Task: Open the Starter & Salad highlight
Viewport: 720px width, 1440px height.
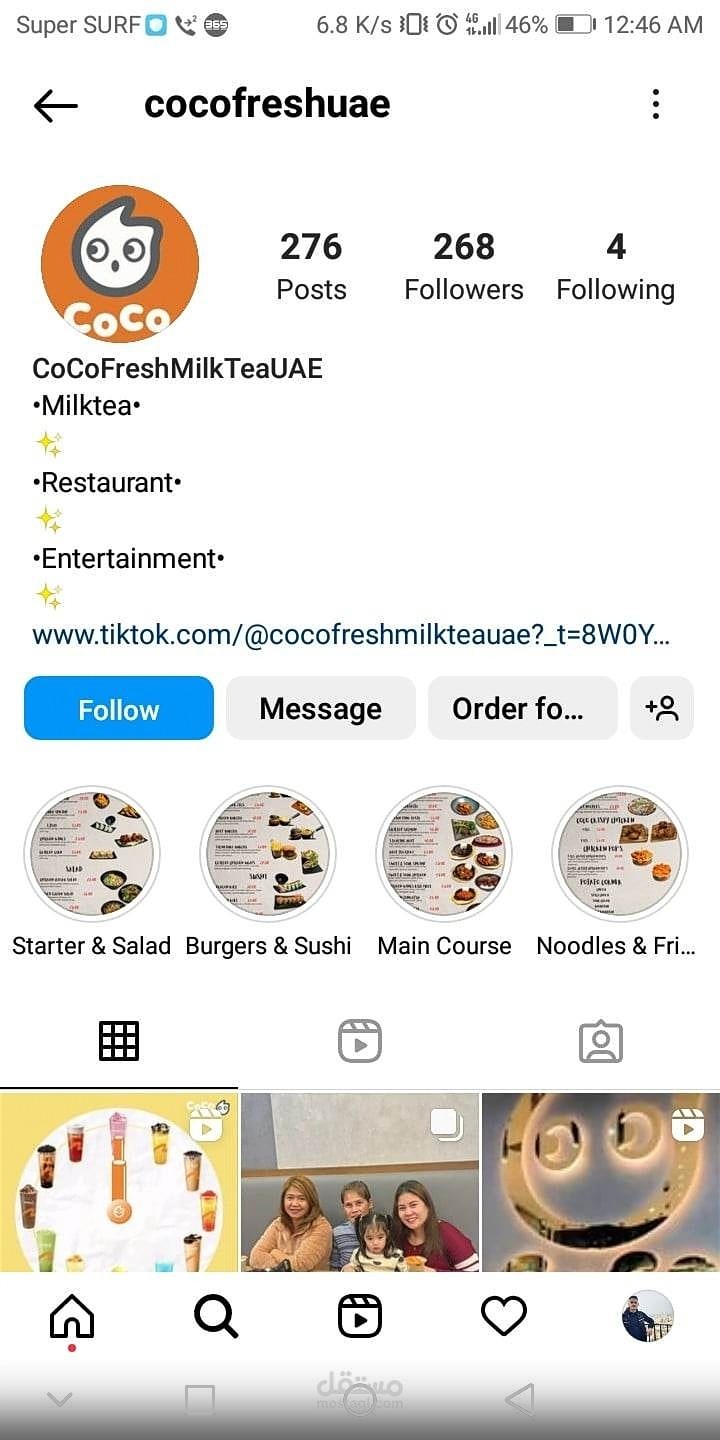Action: pyautogui.click(x=91, y=854)
